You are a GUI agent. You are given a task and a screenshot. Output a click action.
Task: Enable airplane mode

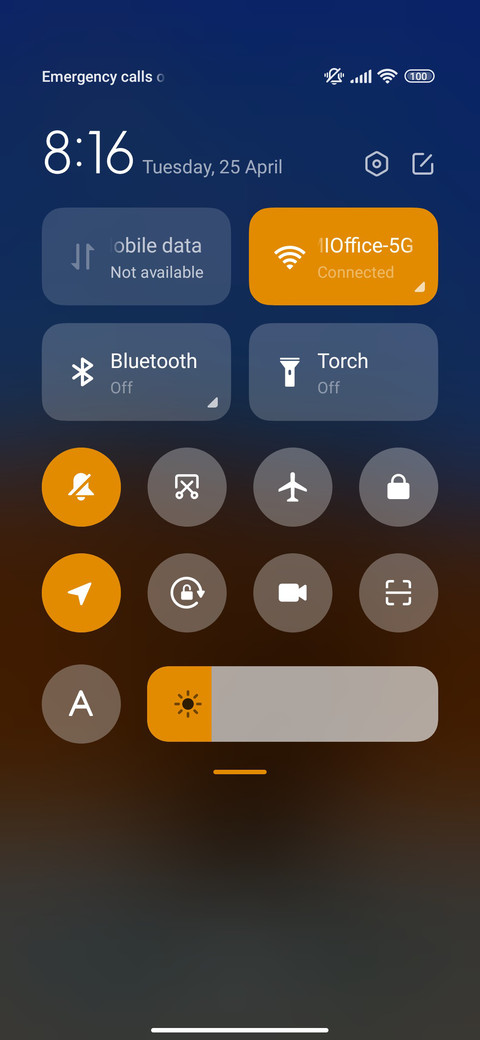click(293, 487)
